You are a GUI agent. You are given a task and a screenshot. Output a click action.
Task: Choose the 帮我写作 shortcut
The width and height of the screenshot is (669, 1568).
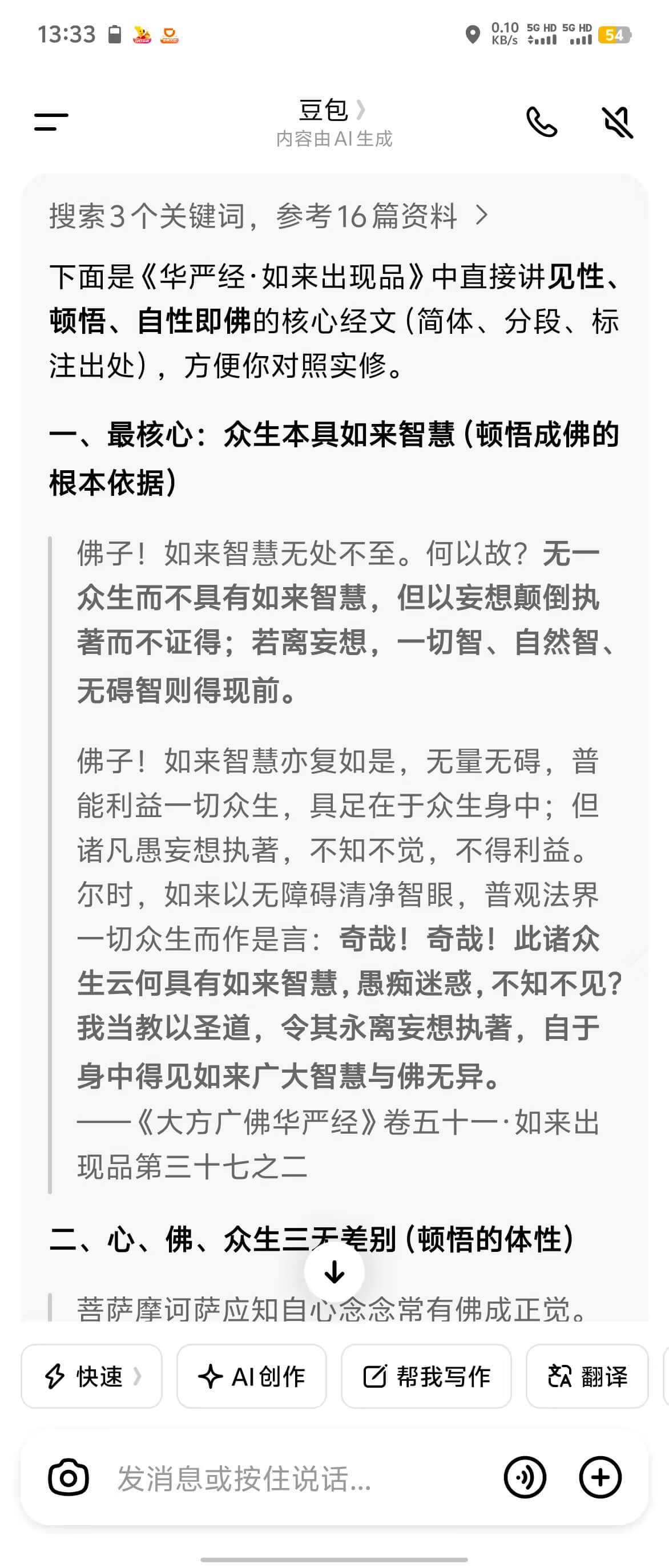pos(426,1376)
